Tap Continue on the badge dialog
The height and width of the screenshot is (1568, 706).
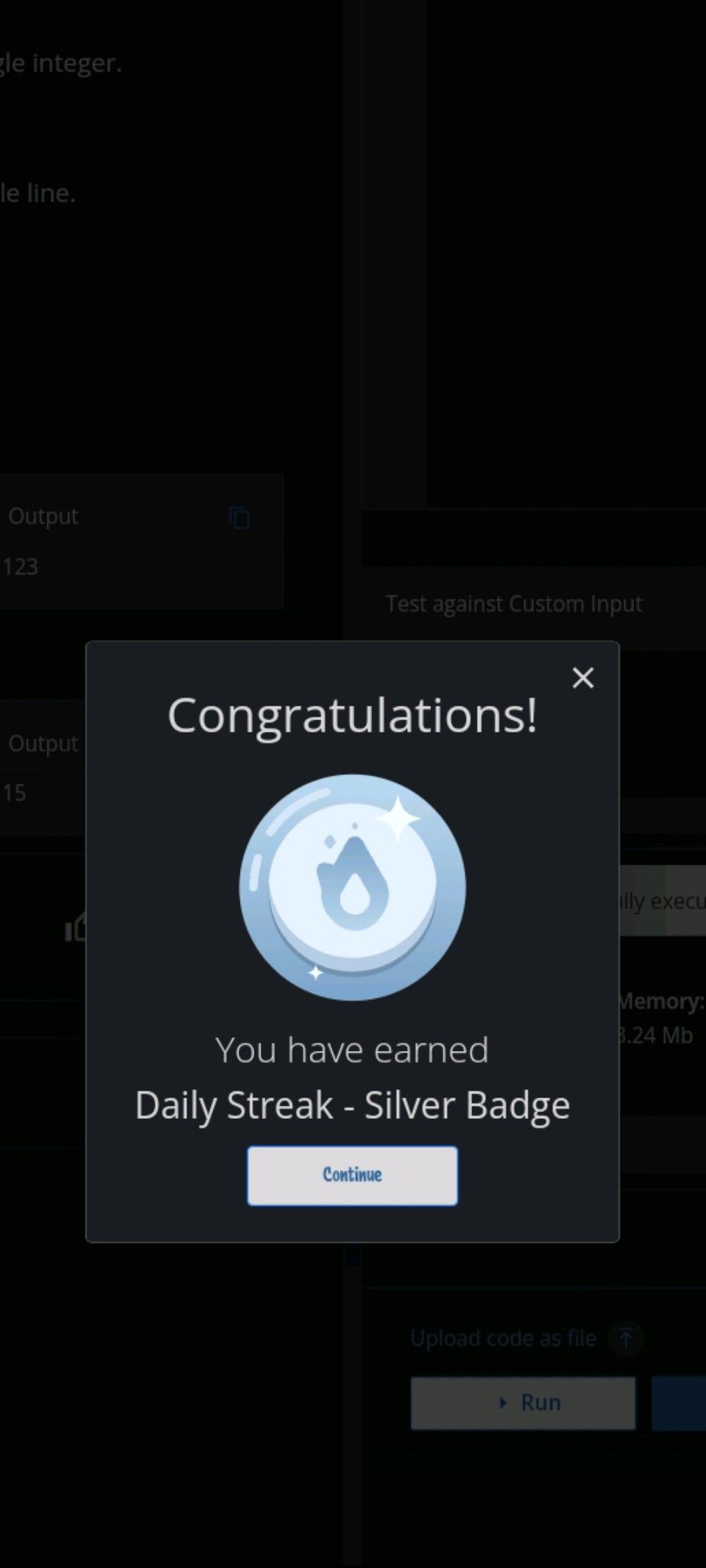point(352,1175)
